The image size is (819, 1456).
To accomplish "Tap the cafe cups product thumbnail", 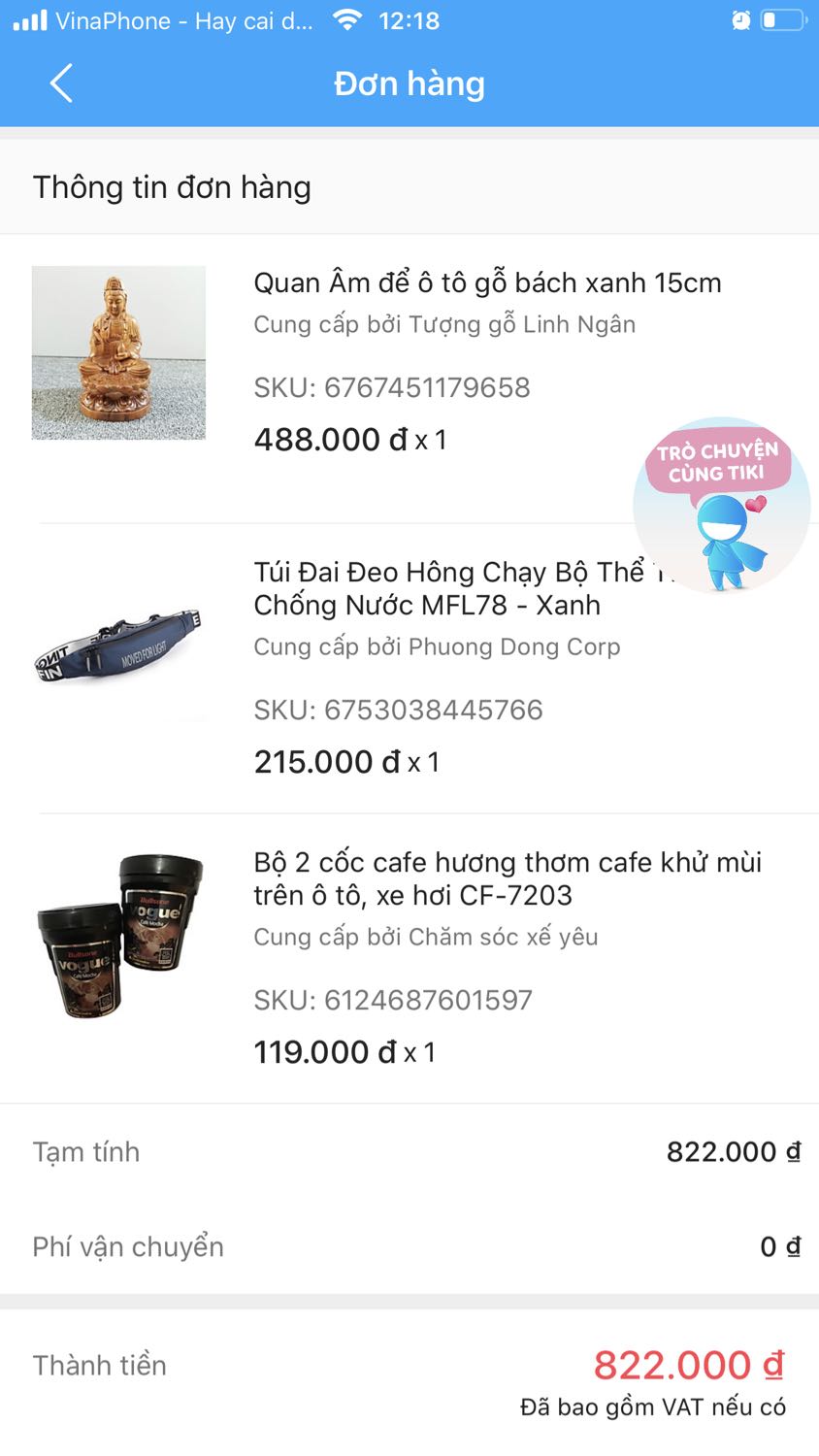I will (x=118, y=935).
